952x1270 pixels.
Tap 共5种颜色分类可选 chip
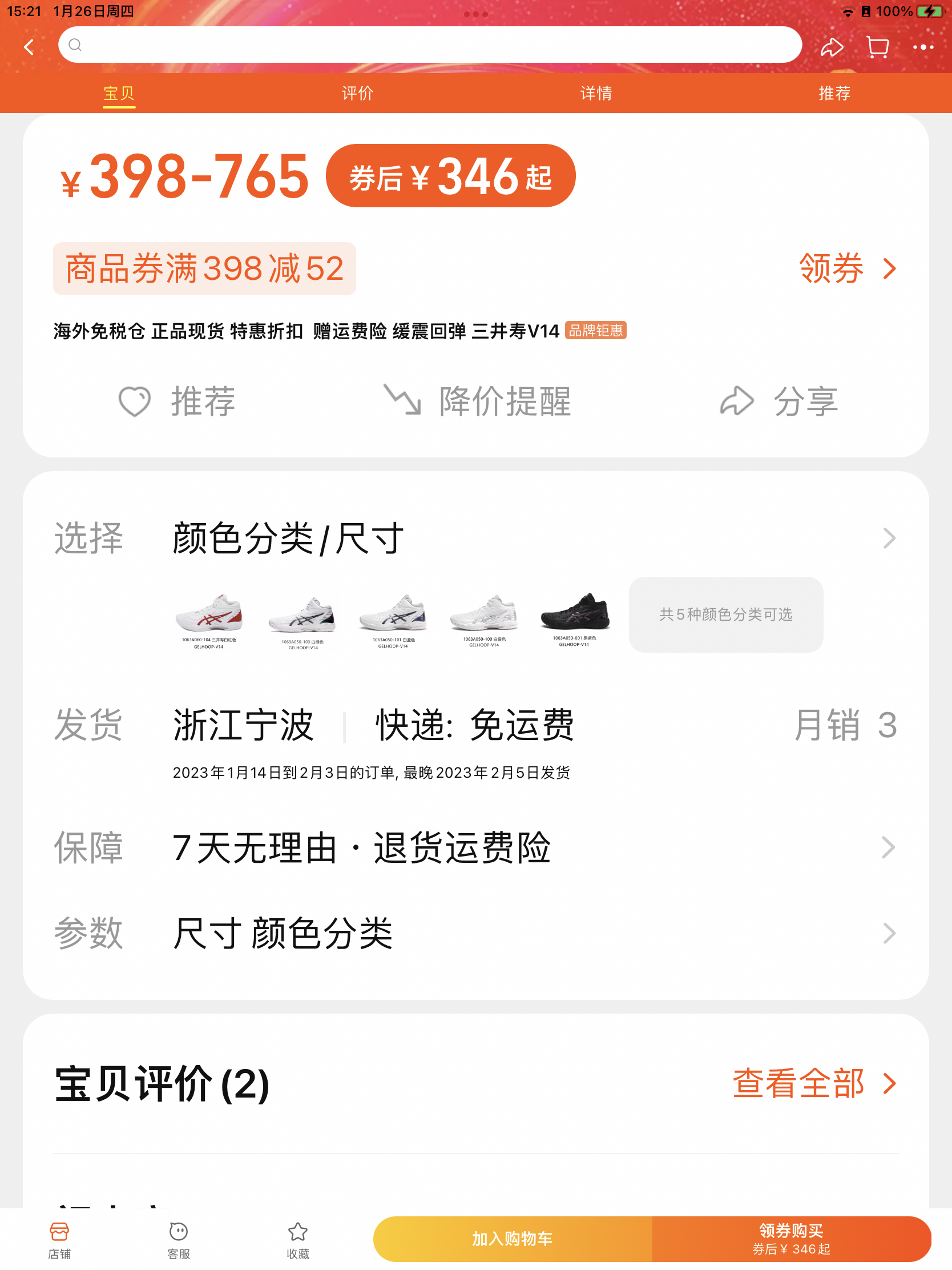pyautogui.click(x=725, y=614)
